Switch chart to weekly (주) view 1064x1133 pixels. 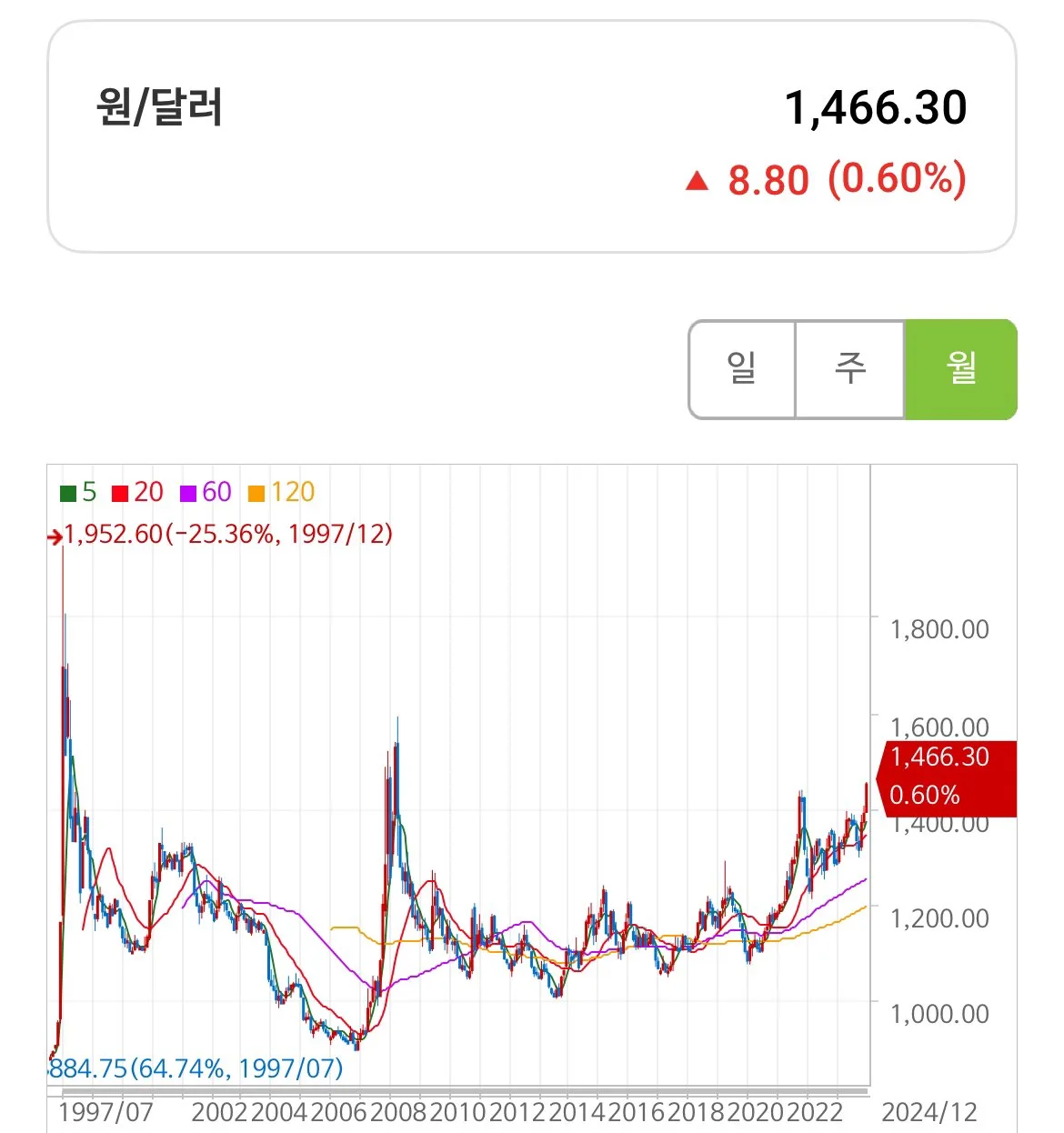tap(849, 369)
